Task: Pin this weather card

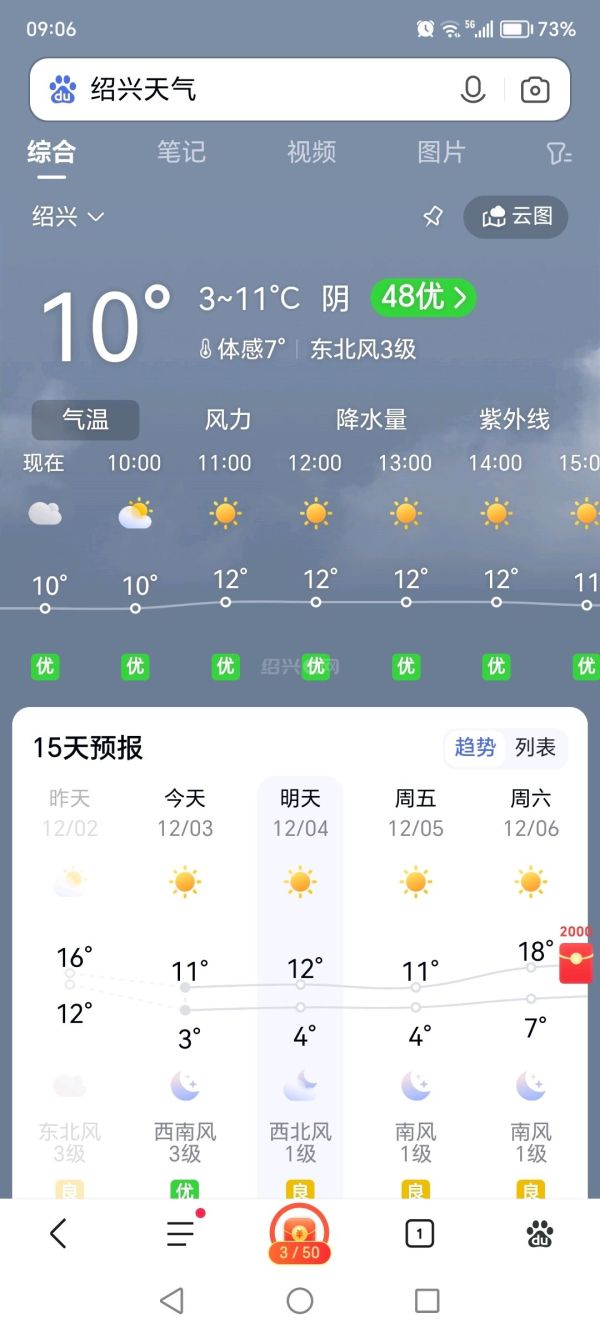Action: pos(433,216)
